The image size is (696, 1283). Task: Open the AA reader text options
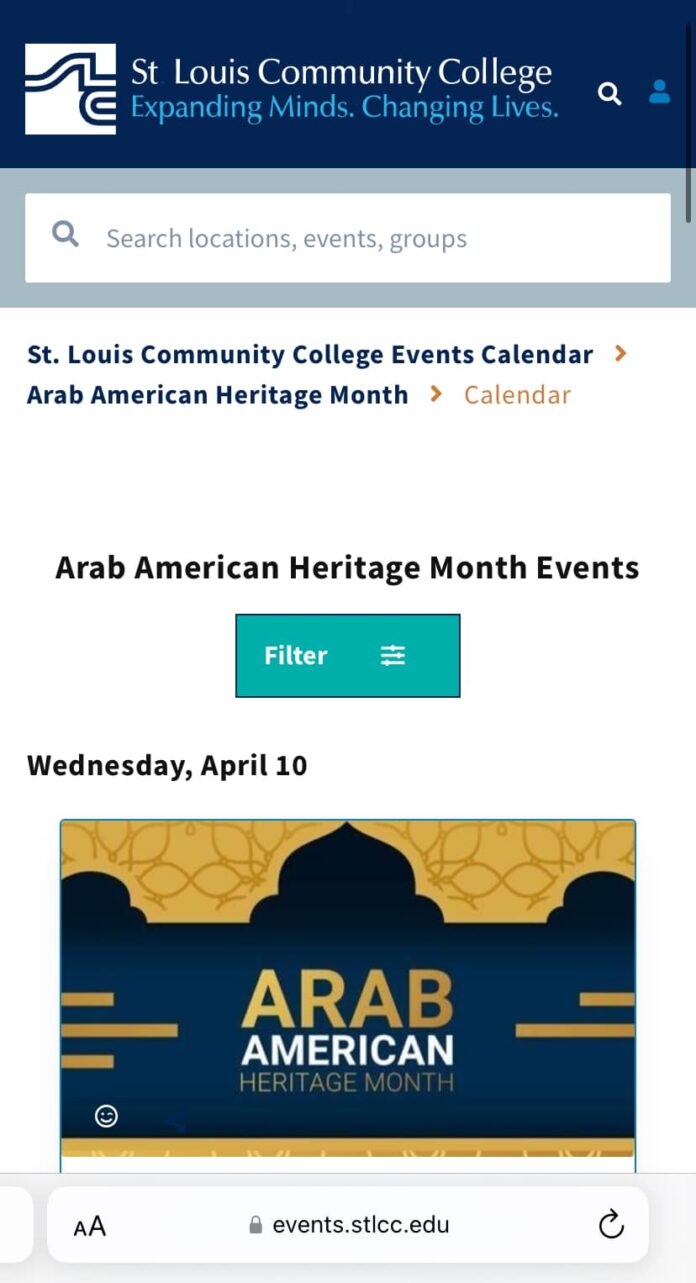coord(90,1226)
